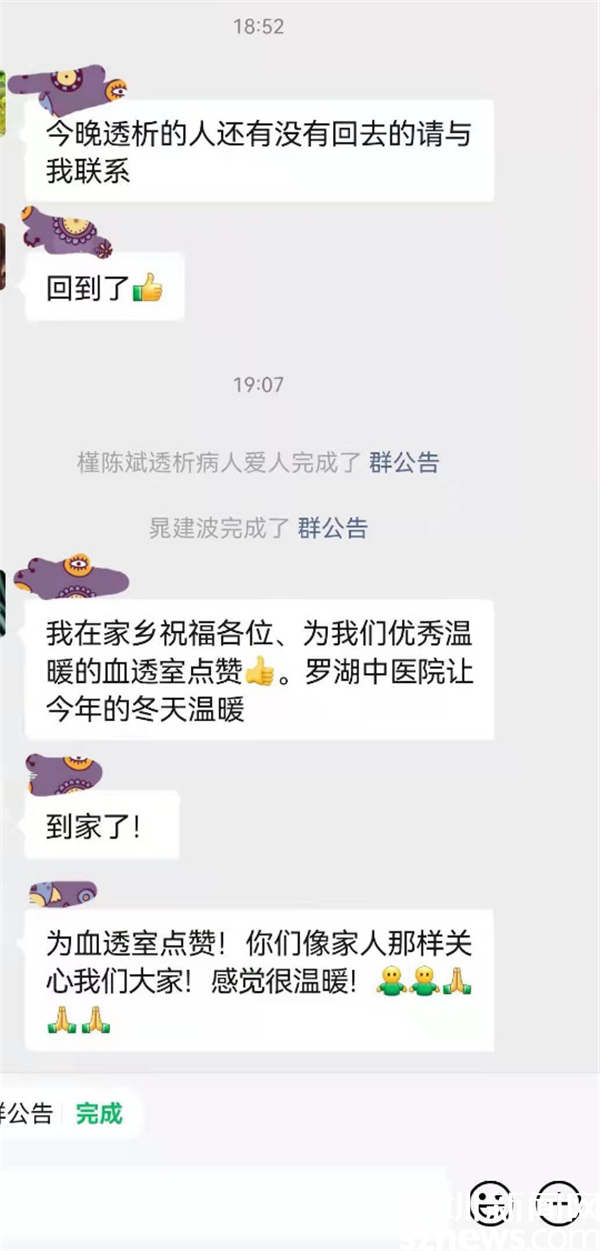Image resolution: width=600 pixels, height=1251 pixels.
Task: Open 群公告 link after 晁建波完成了
Action: tap(332, 527)
